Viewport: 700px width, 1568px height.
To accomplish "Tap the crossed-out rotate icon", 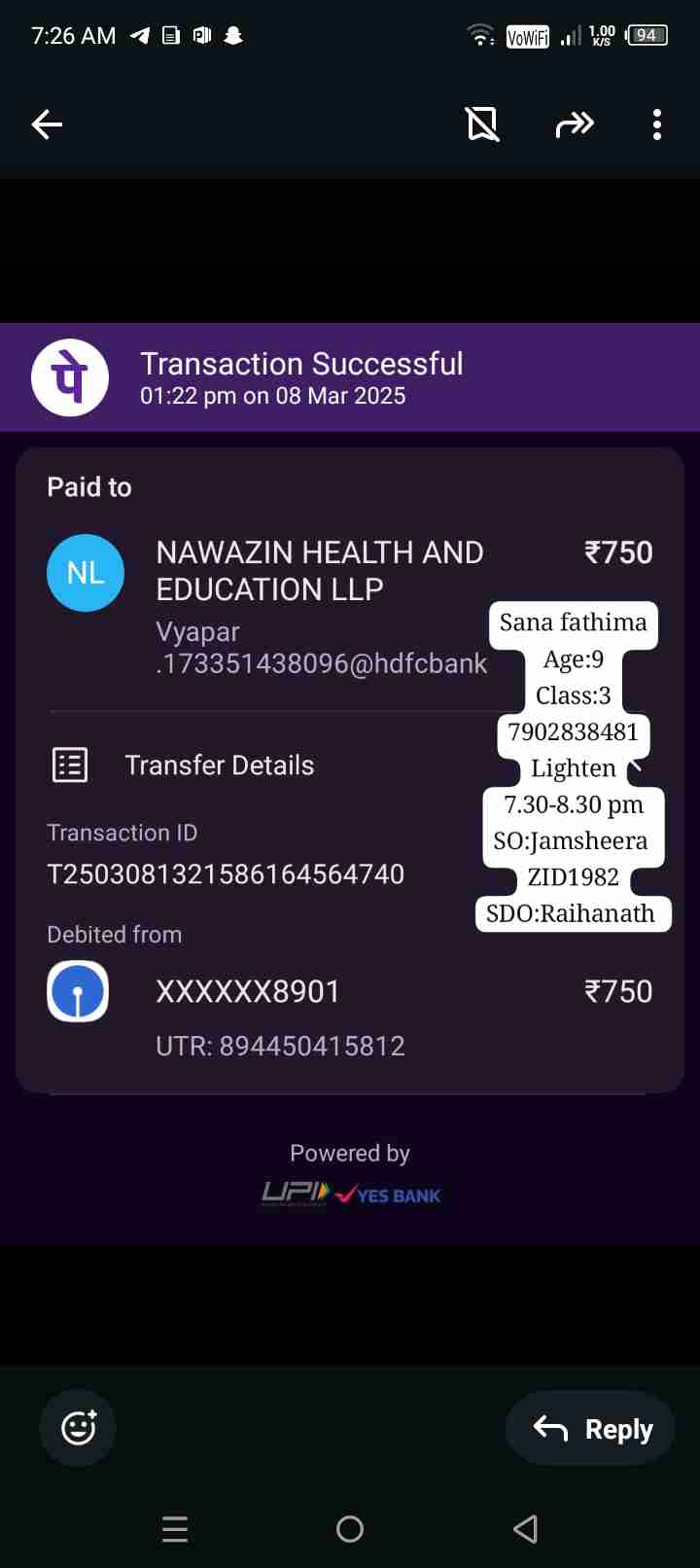I will click(x=482, y=125).
